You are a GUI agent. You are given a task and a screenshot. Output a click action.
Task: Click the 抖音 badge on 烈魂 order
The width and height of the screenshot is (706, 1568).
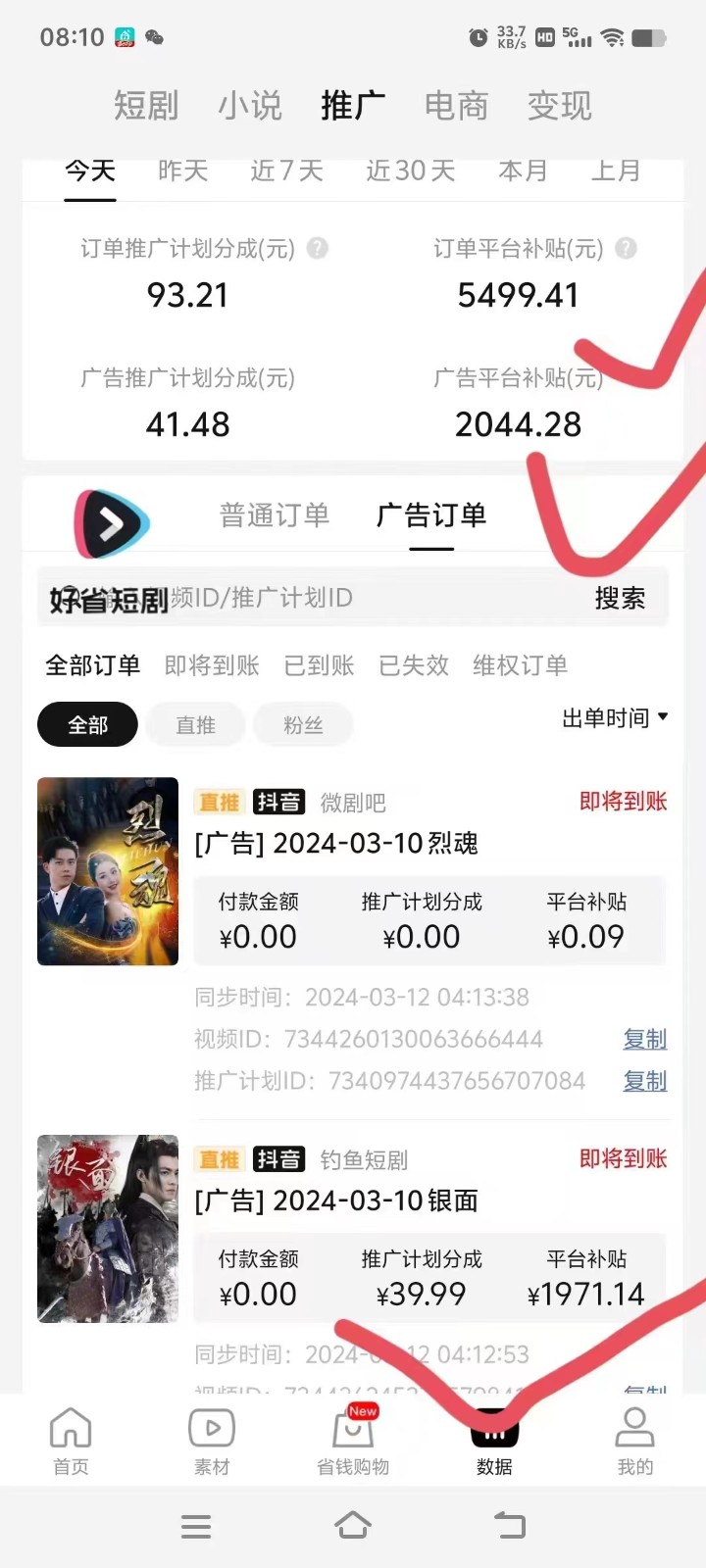(278, 802)
